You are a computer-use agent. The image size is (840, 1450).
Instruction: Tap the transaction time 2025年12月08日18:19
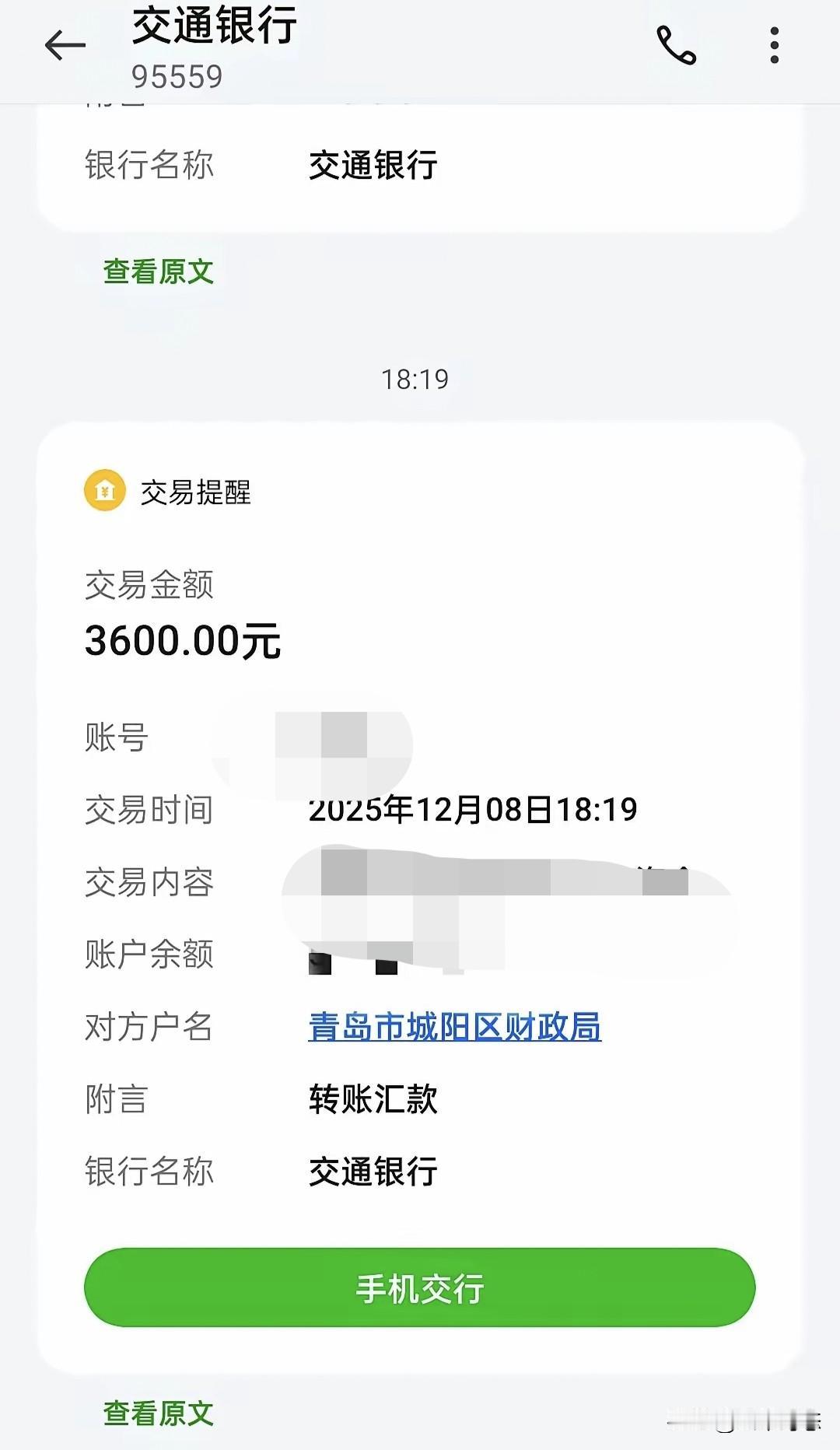pos(472,809)
